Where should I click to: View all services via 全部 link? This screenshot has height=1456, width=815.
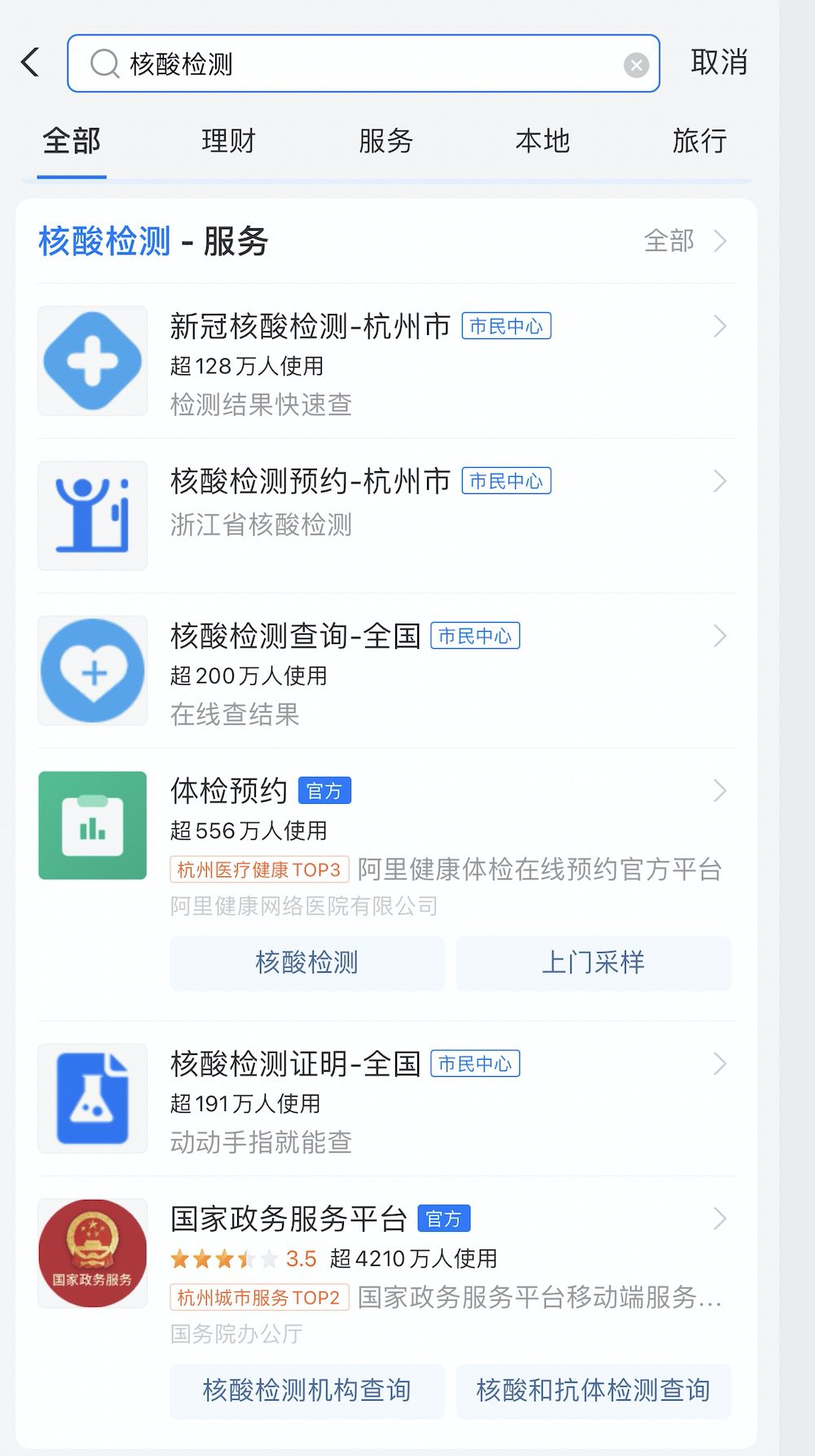click(685, 241)
